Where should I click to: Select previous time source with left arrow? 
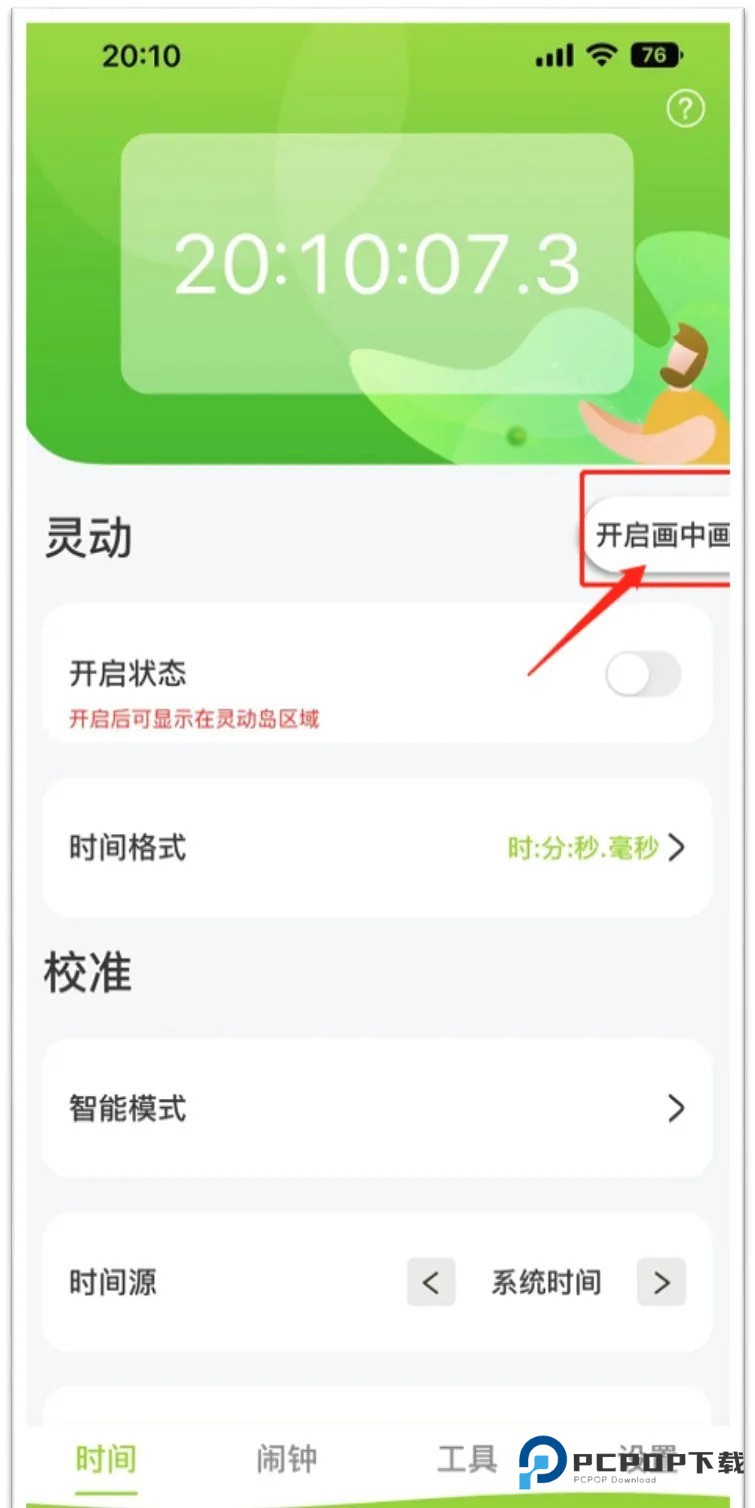point(430,1282)
